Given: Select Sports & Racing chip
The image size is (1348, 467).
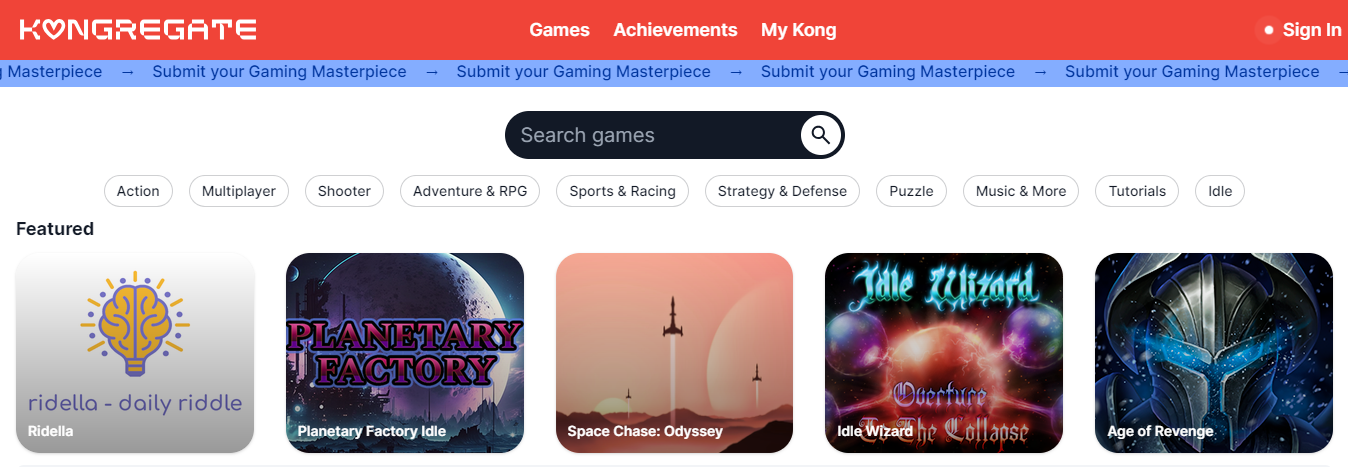Looking at the screenshot, I should pos(622,191).
